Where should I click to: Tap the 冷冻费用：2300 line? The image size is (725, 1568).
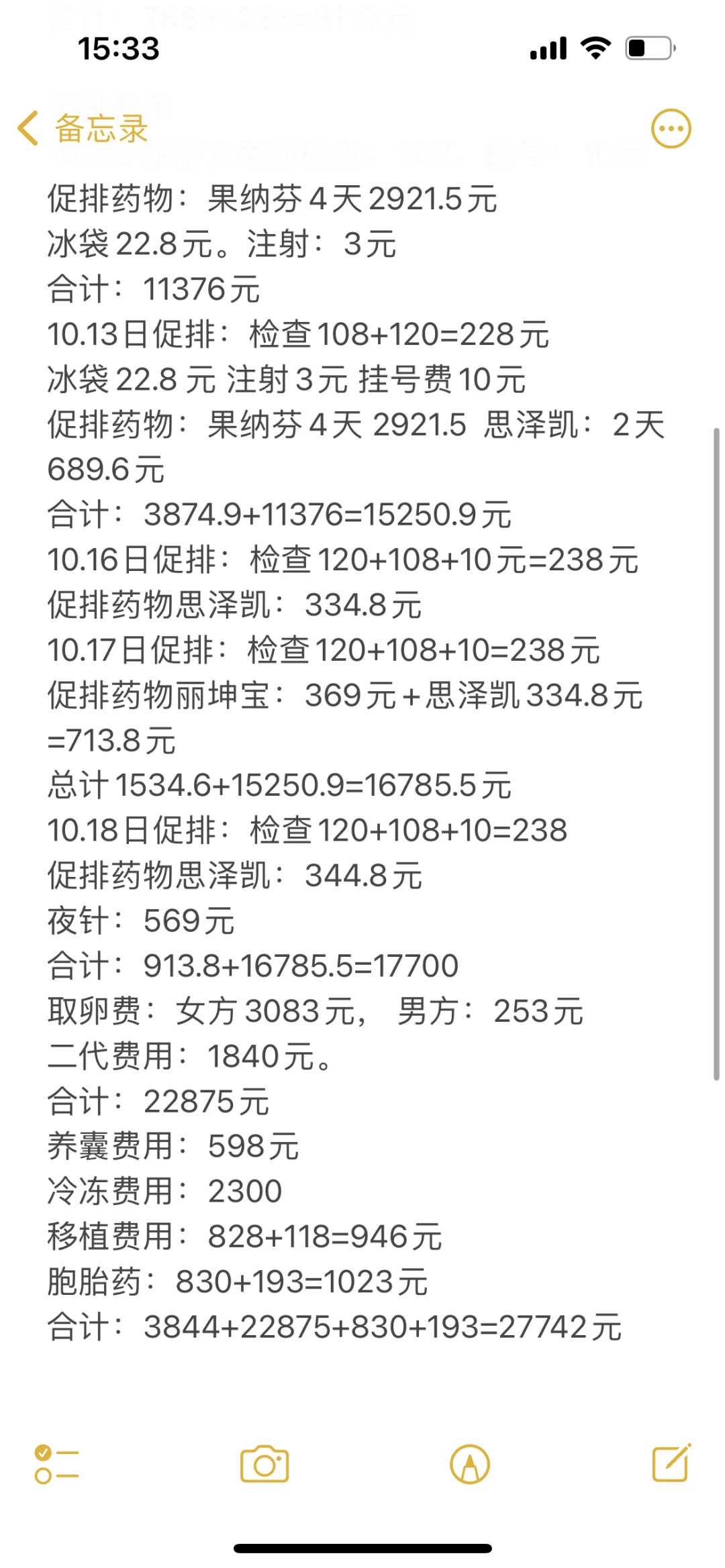(164, 1191)
